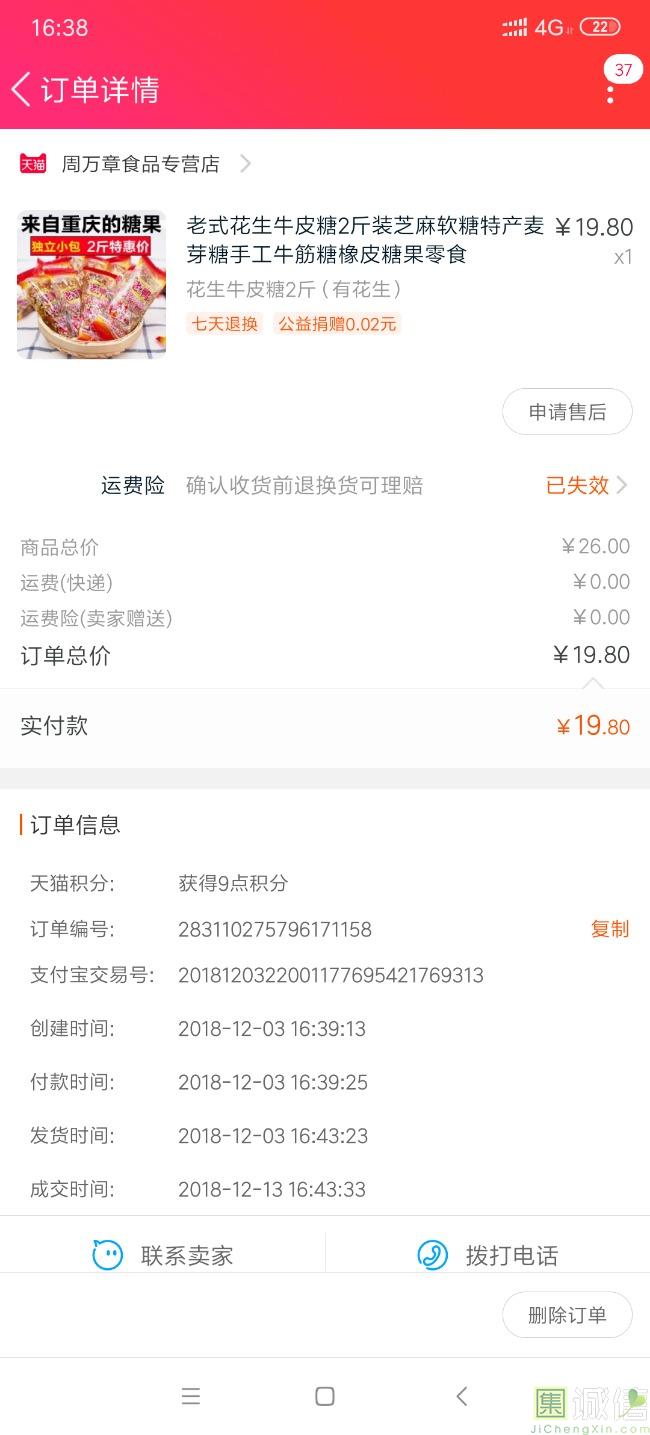The image size is (650, 1435).
Task: Copy the order number with 复制
Action: (610, 929)
